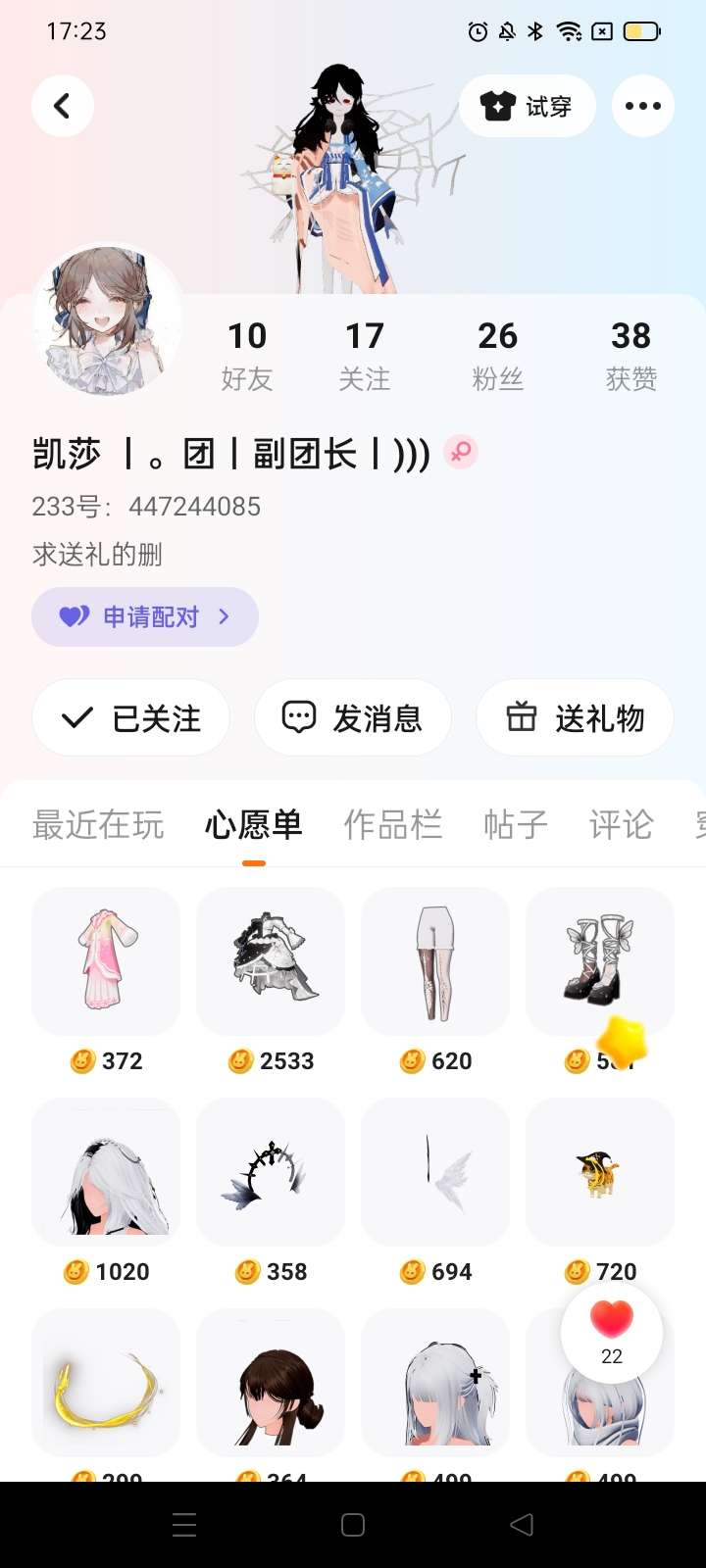Switch to the 最近在玩 tab

tap(98, 825)
